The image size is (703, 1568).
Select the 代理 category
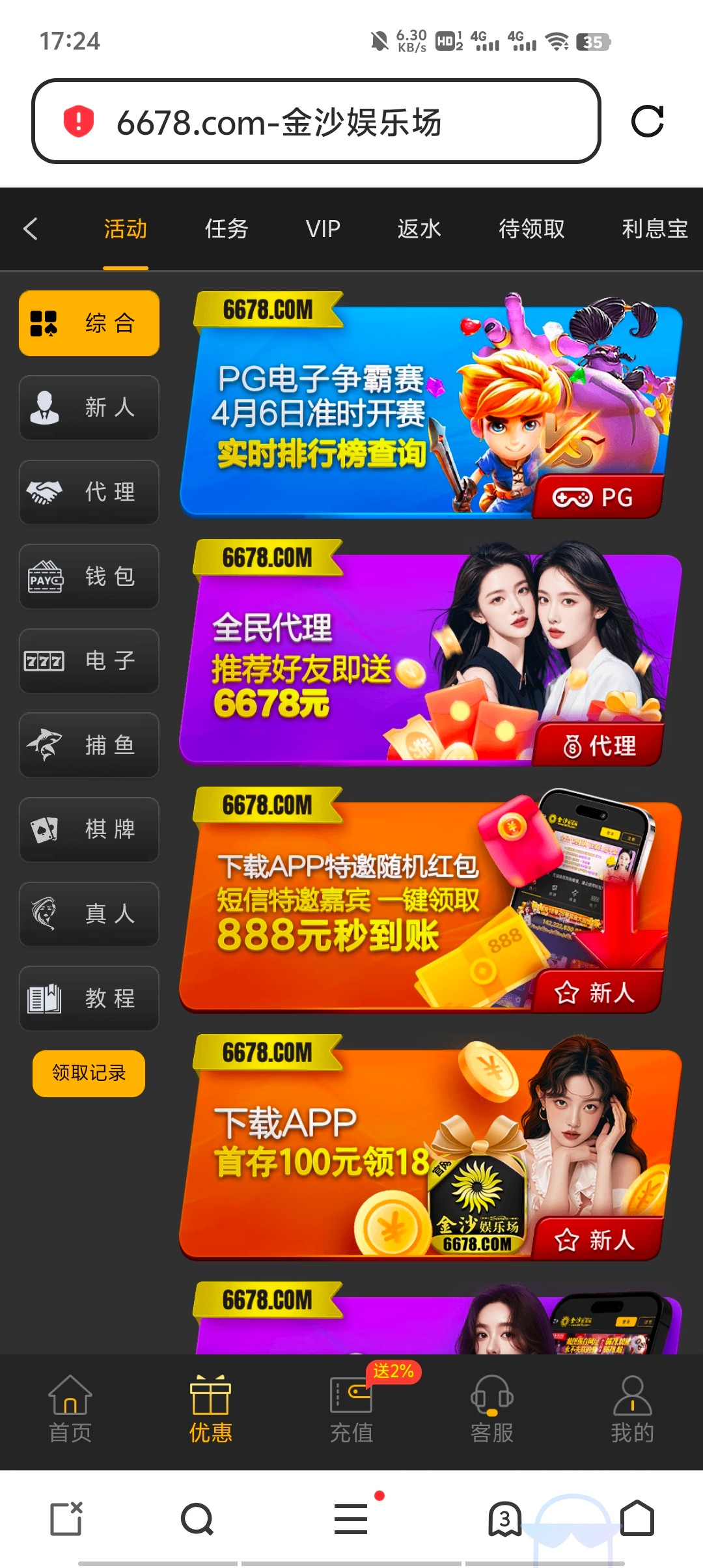click(89, 492)
